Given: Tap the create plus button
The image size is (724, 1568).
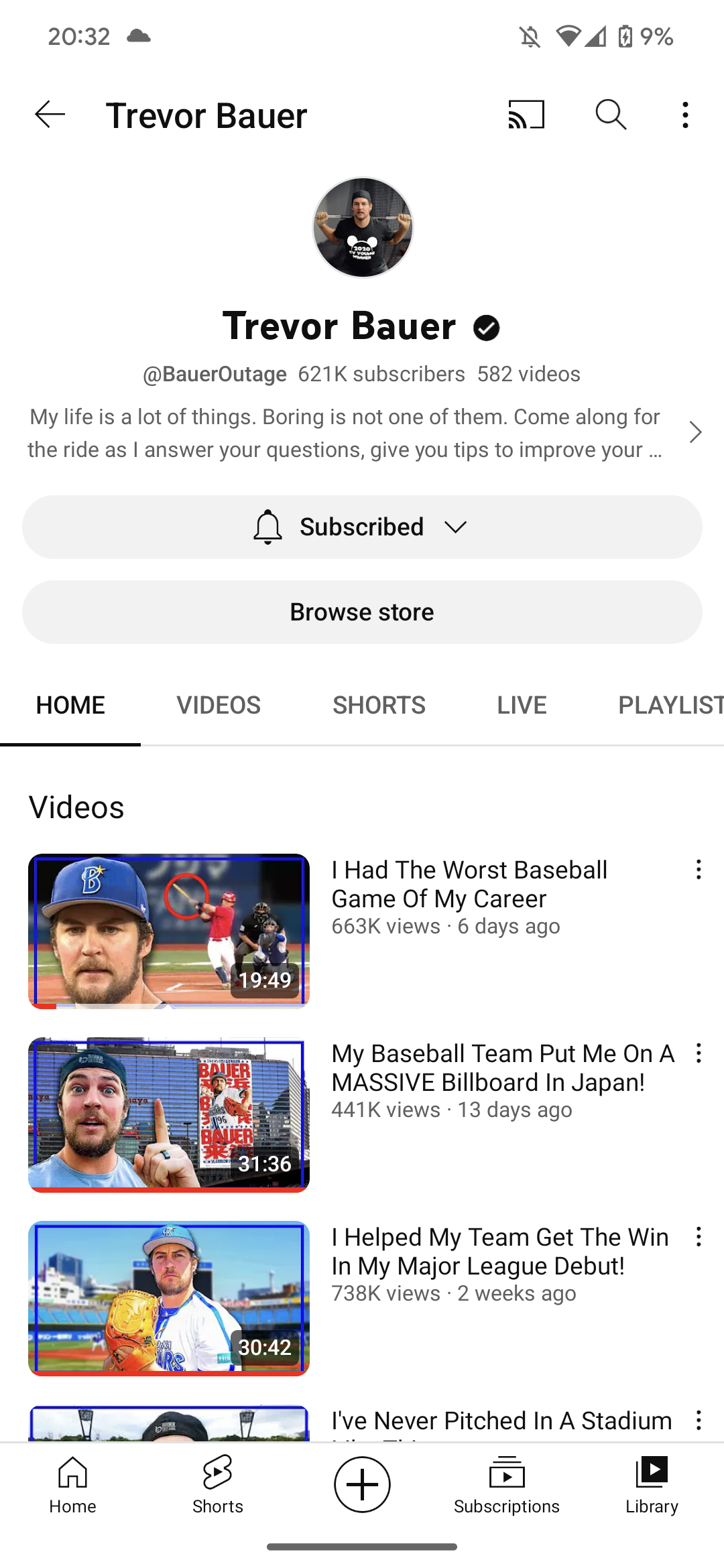Looking at the screenshot, I should (362, 1484).
